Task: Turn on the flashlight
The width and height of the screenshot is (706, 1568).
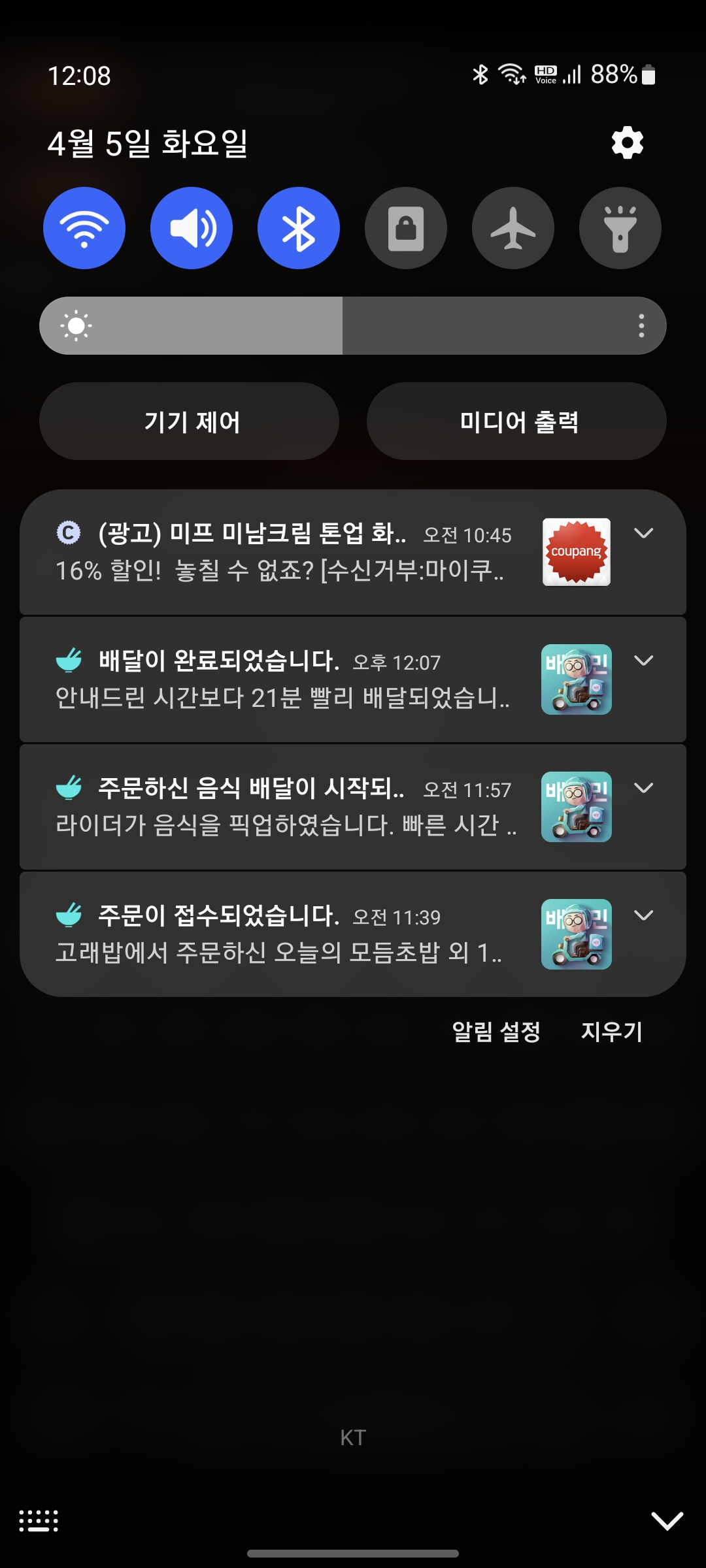Action: pyautogui.click(x=620, y=228)
